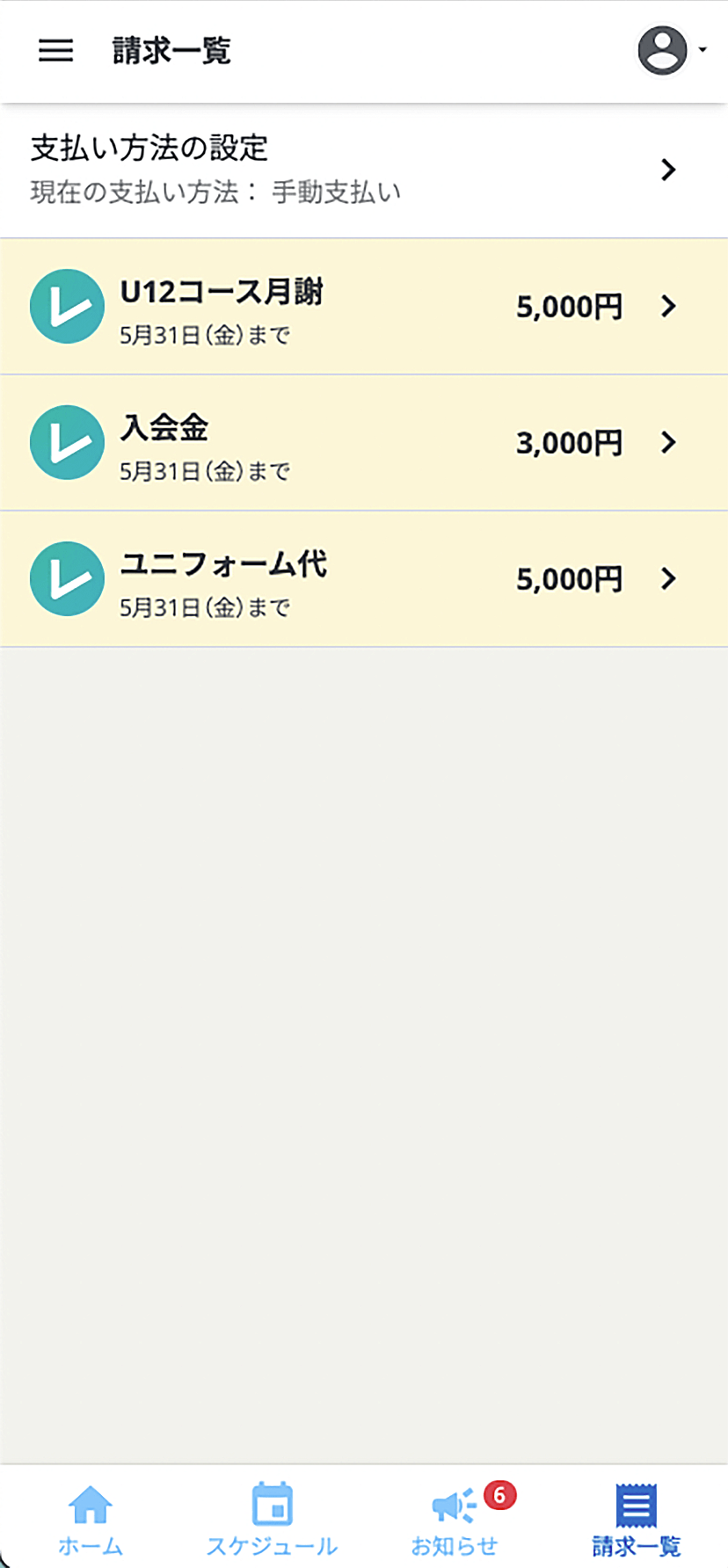Click the 5,000円 amount for ユニフォーム代
Image resolution: width=728 pixels, height=1568 pixels.
[x=568, y=578]
